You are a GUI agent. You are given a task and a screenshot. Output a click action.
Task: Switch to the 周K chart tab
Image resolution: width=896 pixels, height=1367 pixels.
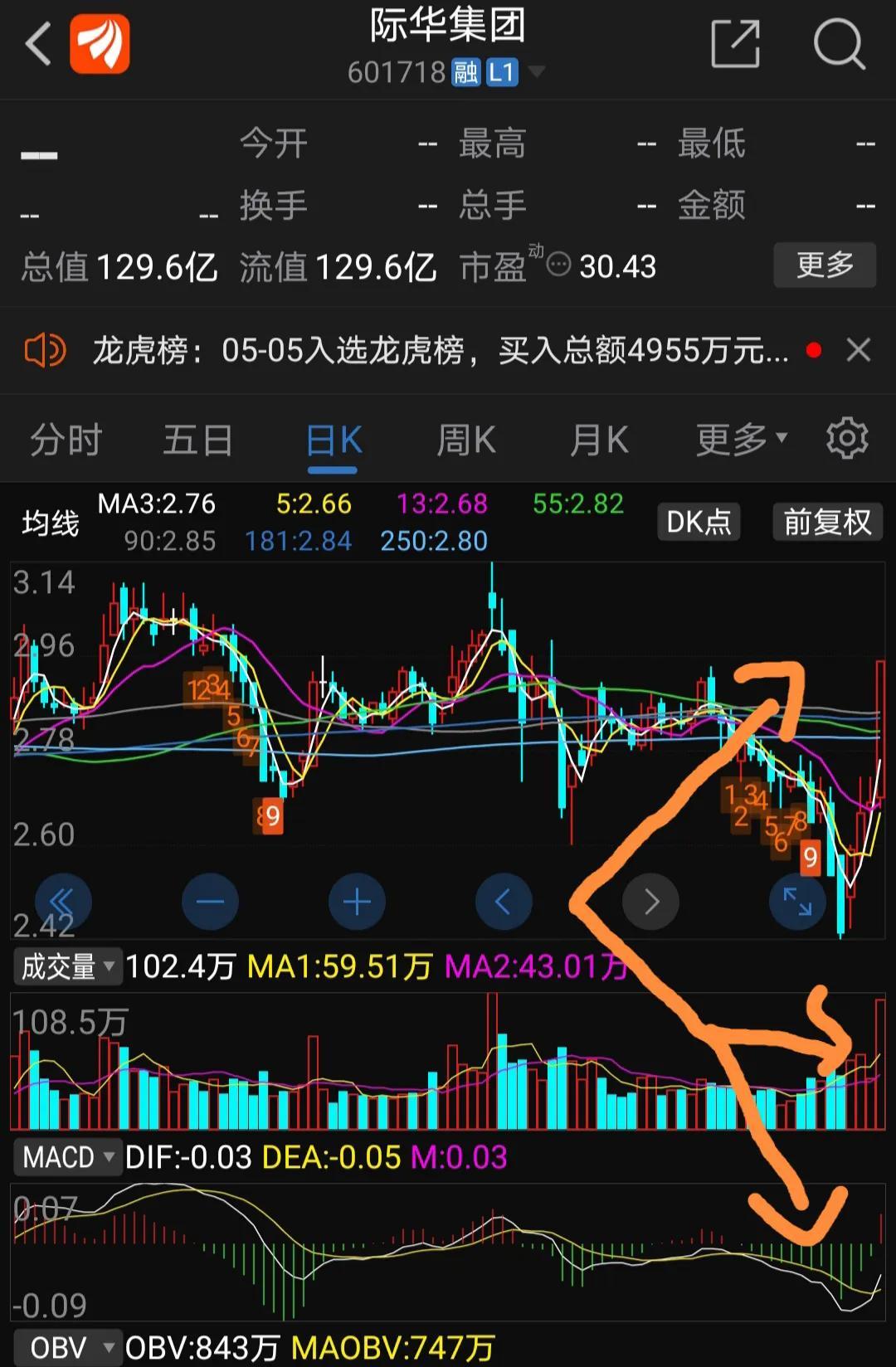[466, 439]
